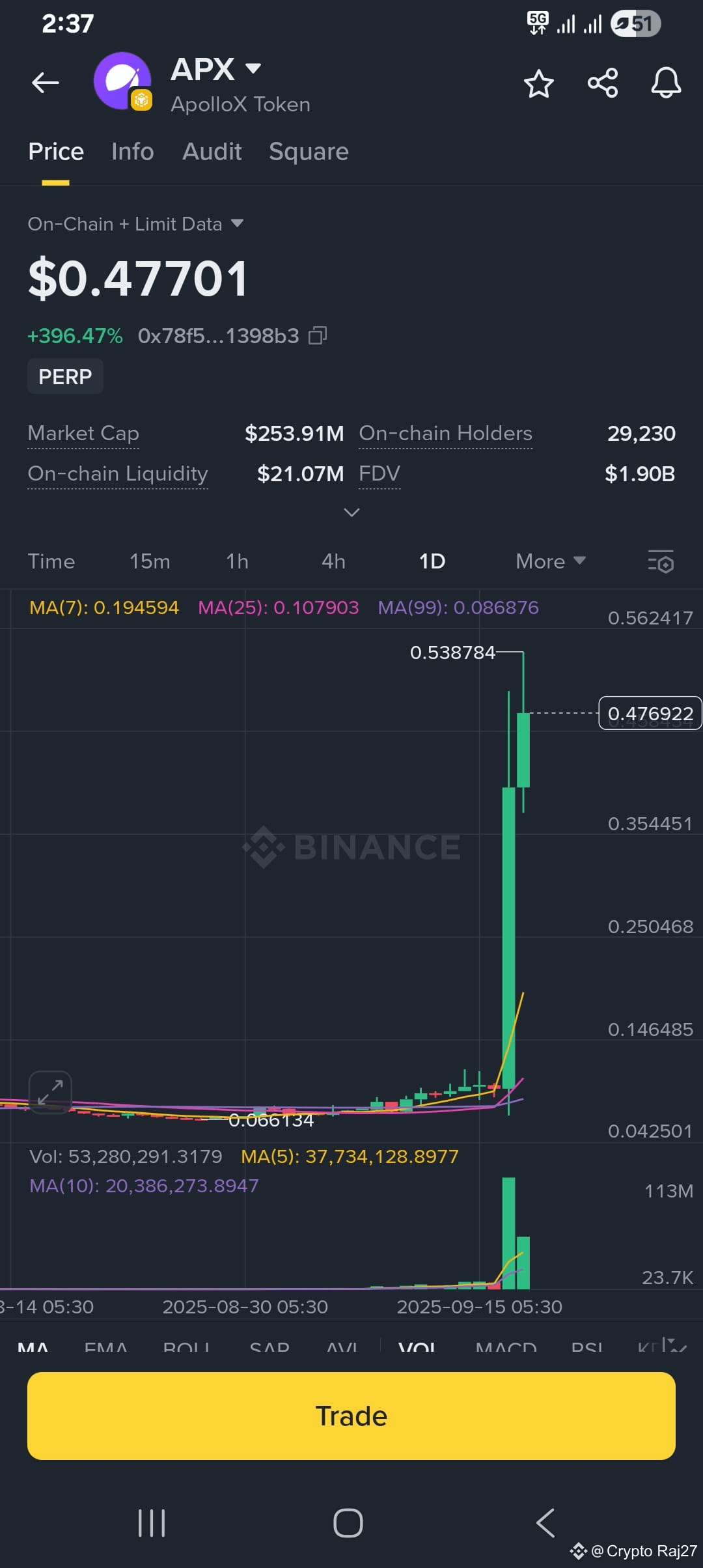
Task: Expand the chart with the fullscreen icon
Action: [x=51, y=1091]
